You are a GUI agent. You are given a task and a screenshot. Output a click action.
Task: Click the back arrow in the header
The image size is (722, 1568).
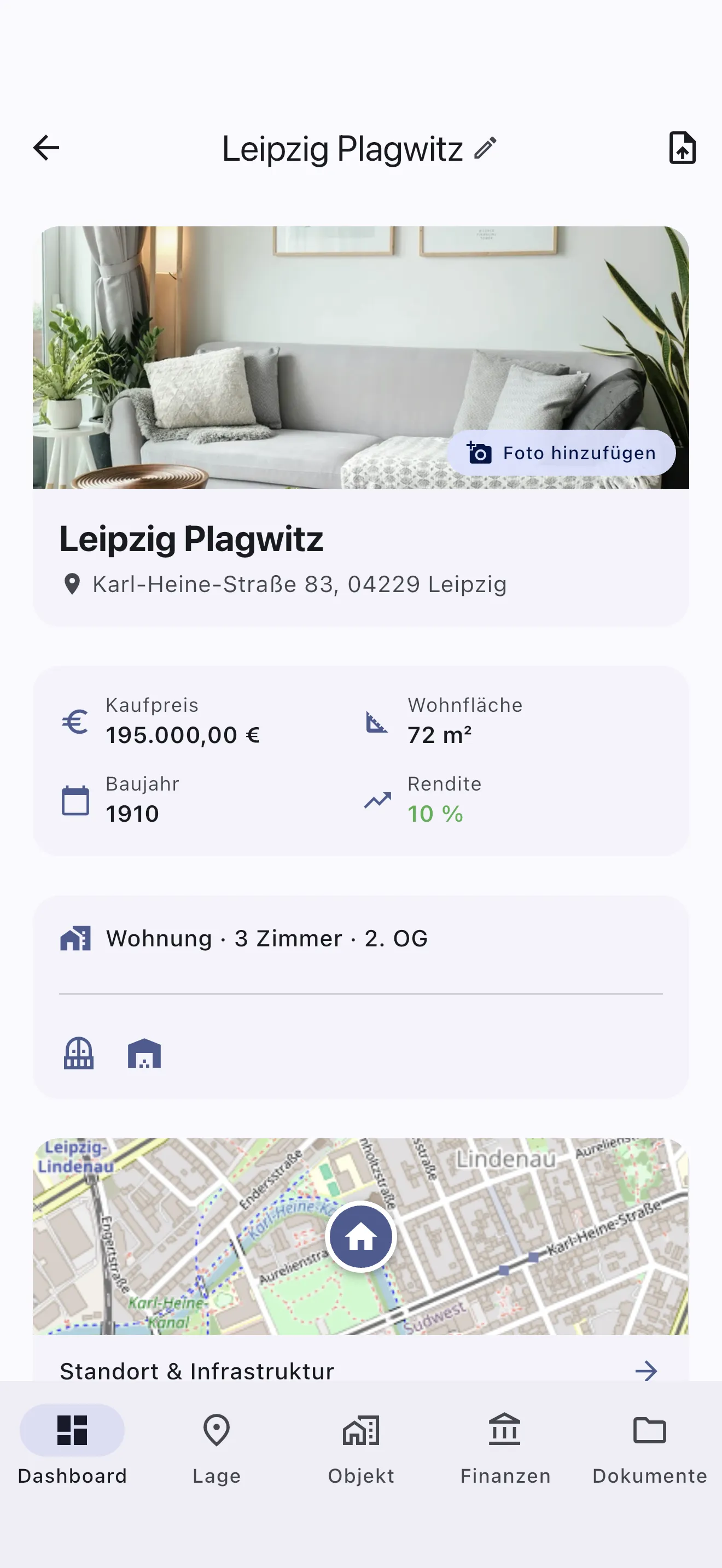coord(45,147)
